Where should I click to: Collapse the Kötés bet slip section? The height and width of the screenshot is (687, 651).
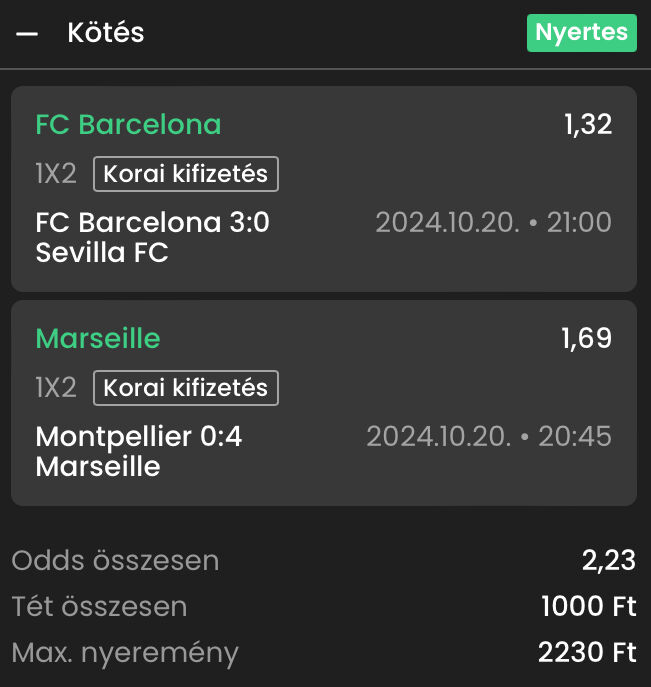point(27,33)
